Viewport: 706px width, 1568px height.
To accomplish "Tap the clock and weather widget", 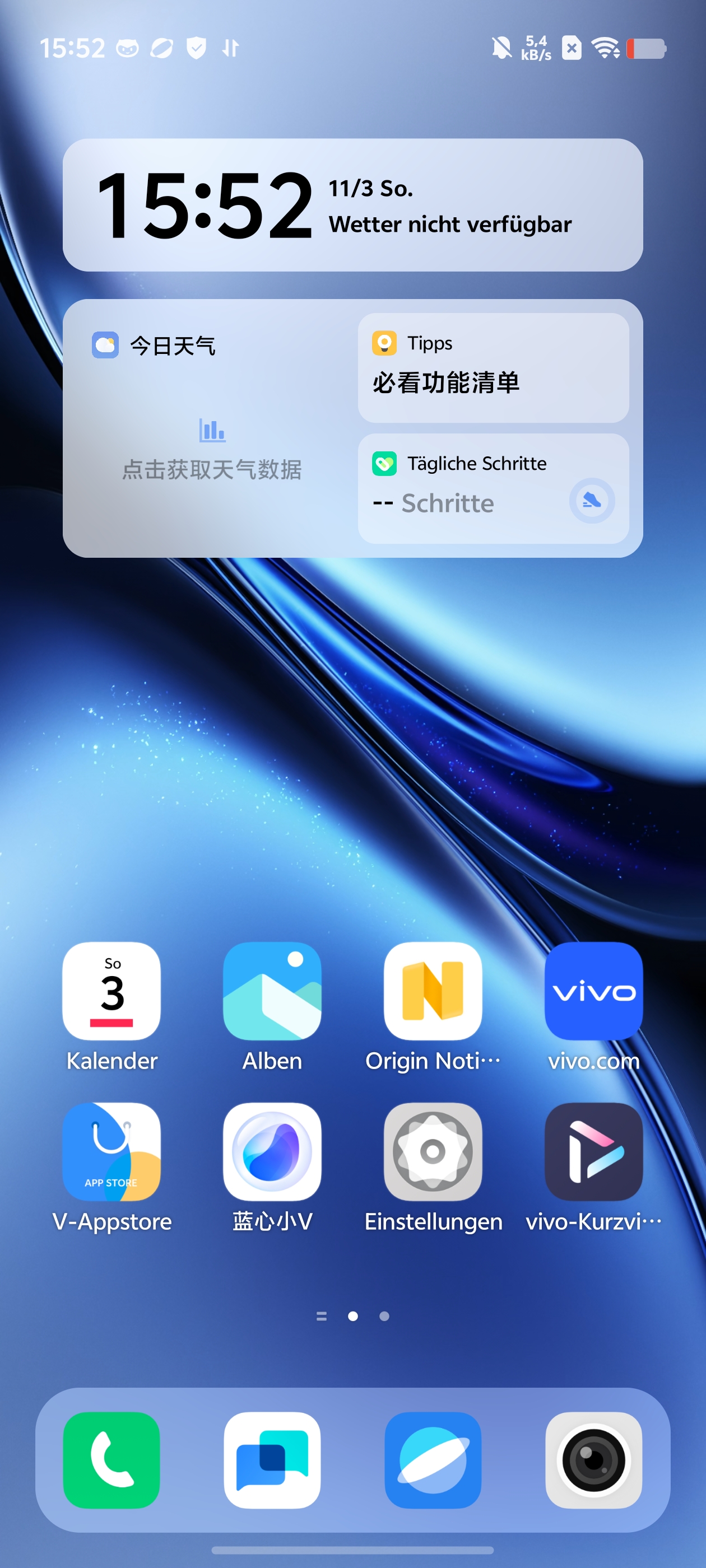I will point(352,204).
